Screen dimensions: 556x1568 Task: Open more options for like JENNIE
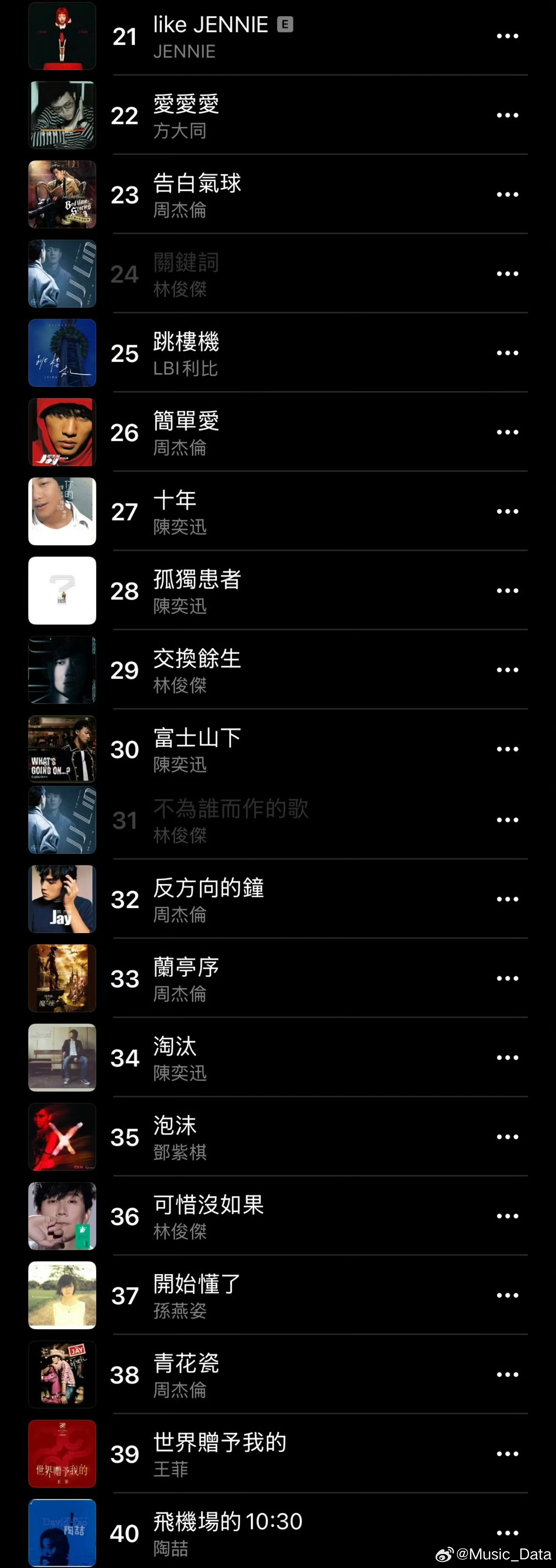[x=508, y=35]
